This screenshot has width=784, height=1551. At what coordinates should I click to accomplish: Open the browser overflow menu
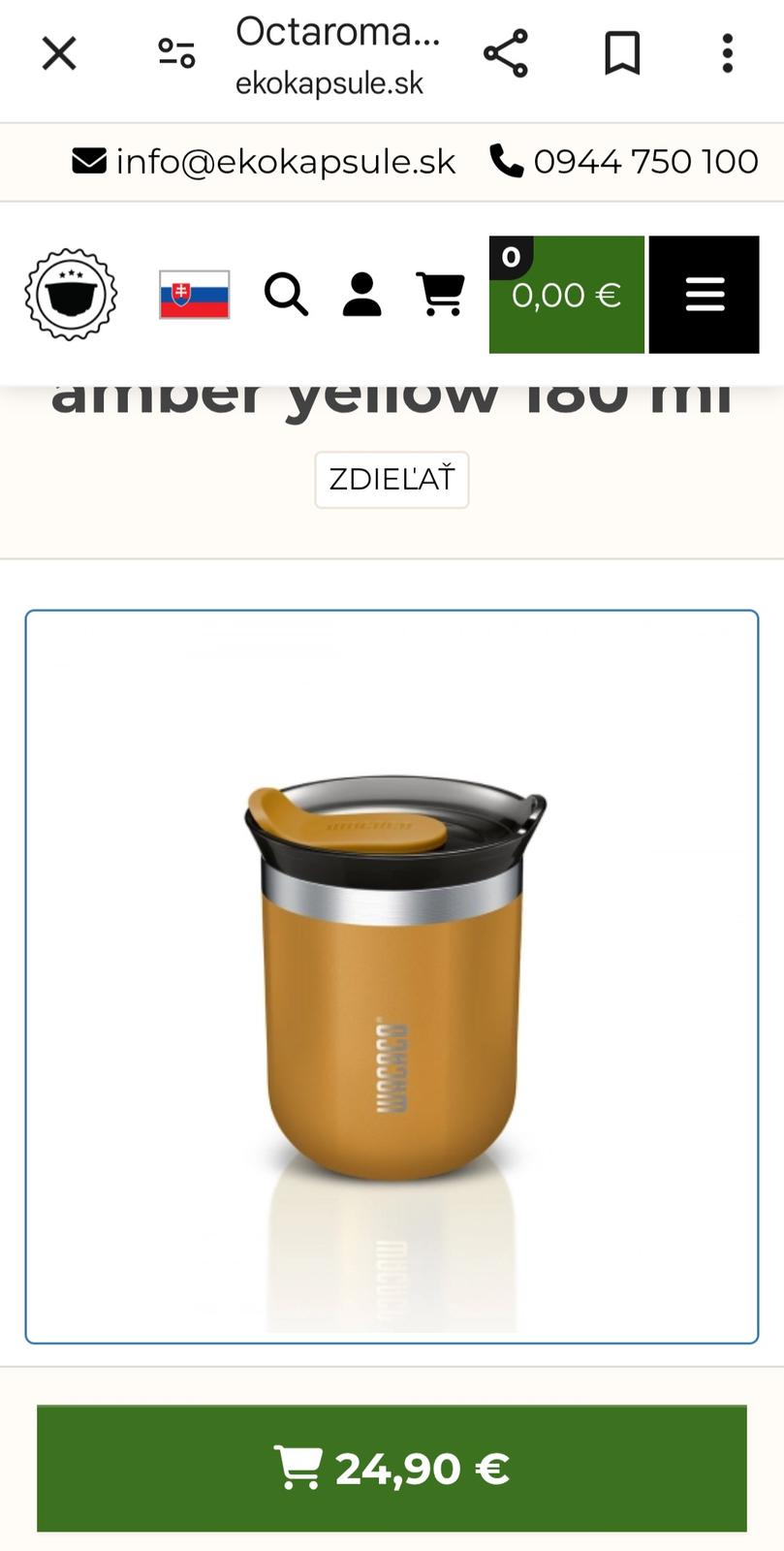(727, 53)
